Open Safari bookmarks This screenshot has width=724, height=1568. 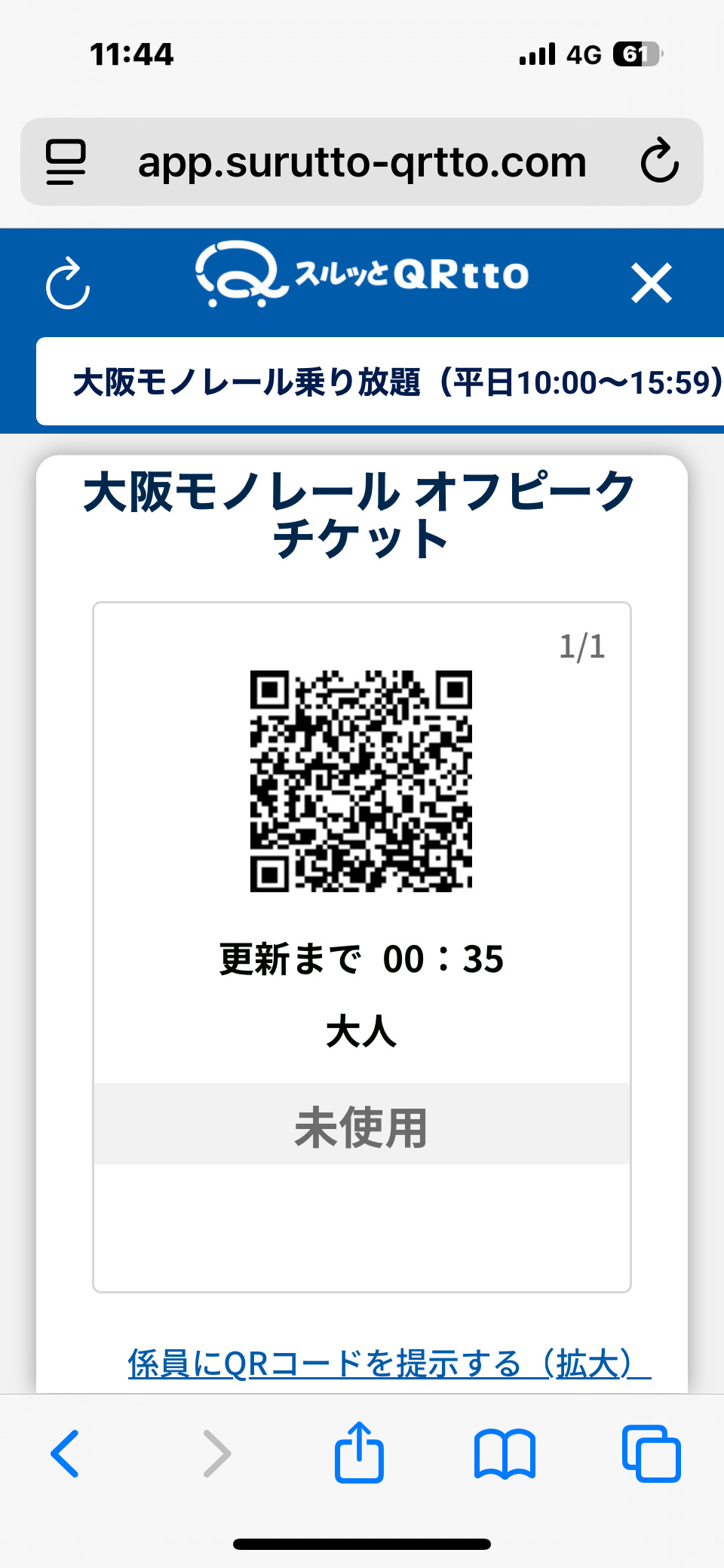(505, 1453)
